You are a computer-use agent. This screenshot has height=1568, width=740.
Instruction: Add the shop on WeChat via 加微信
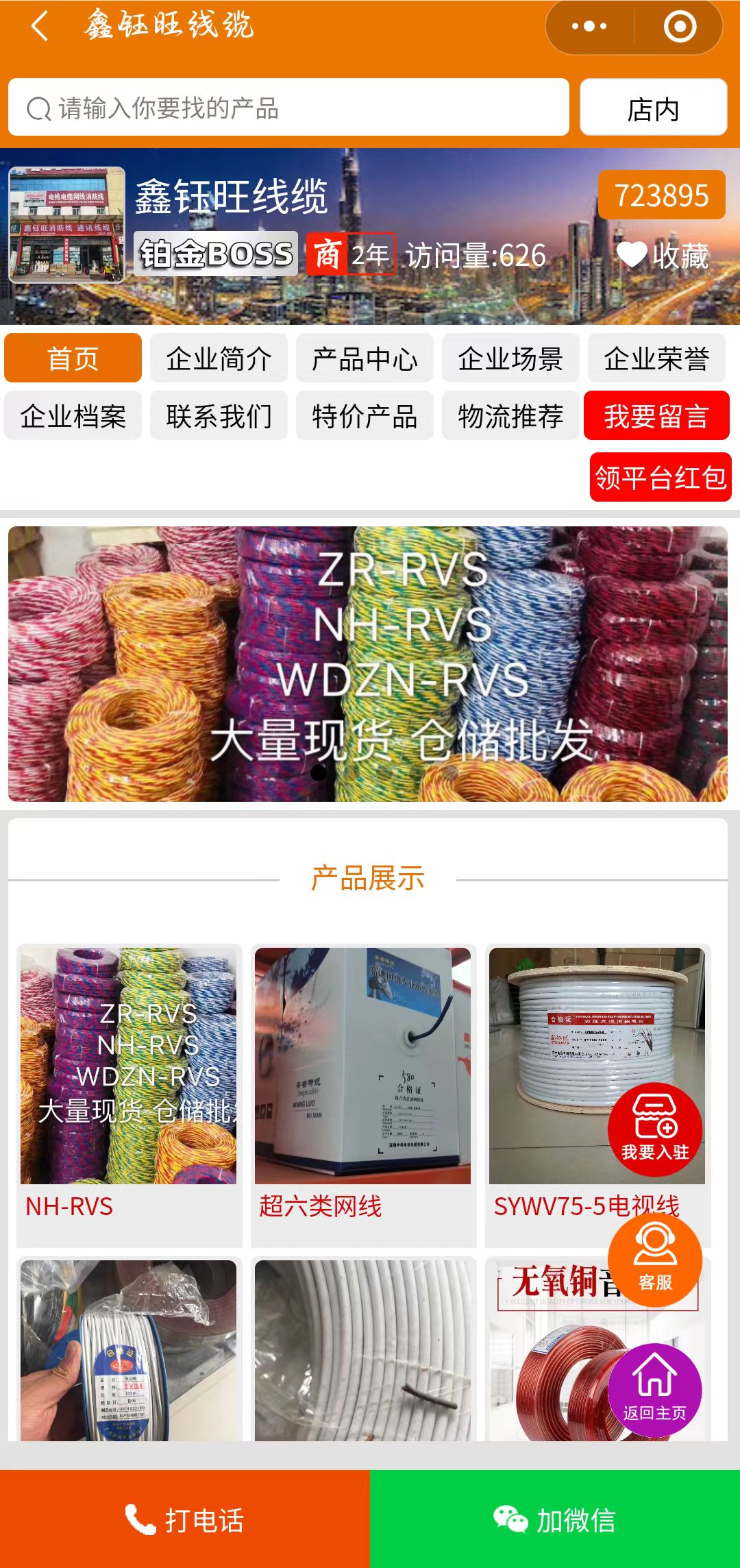pos(555,1519)
